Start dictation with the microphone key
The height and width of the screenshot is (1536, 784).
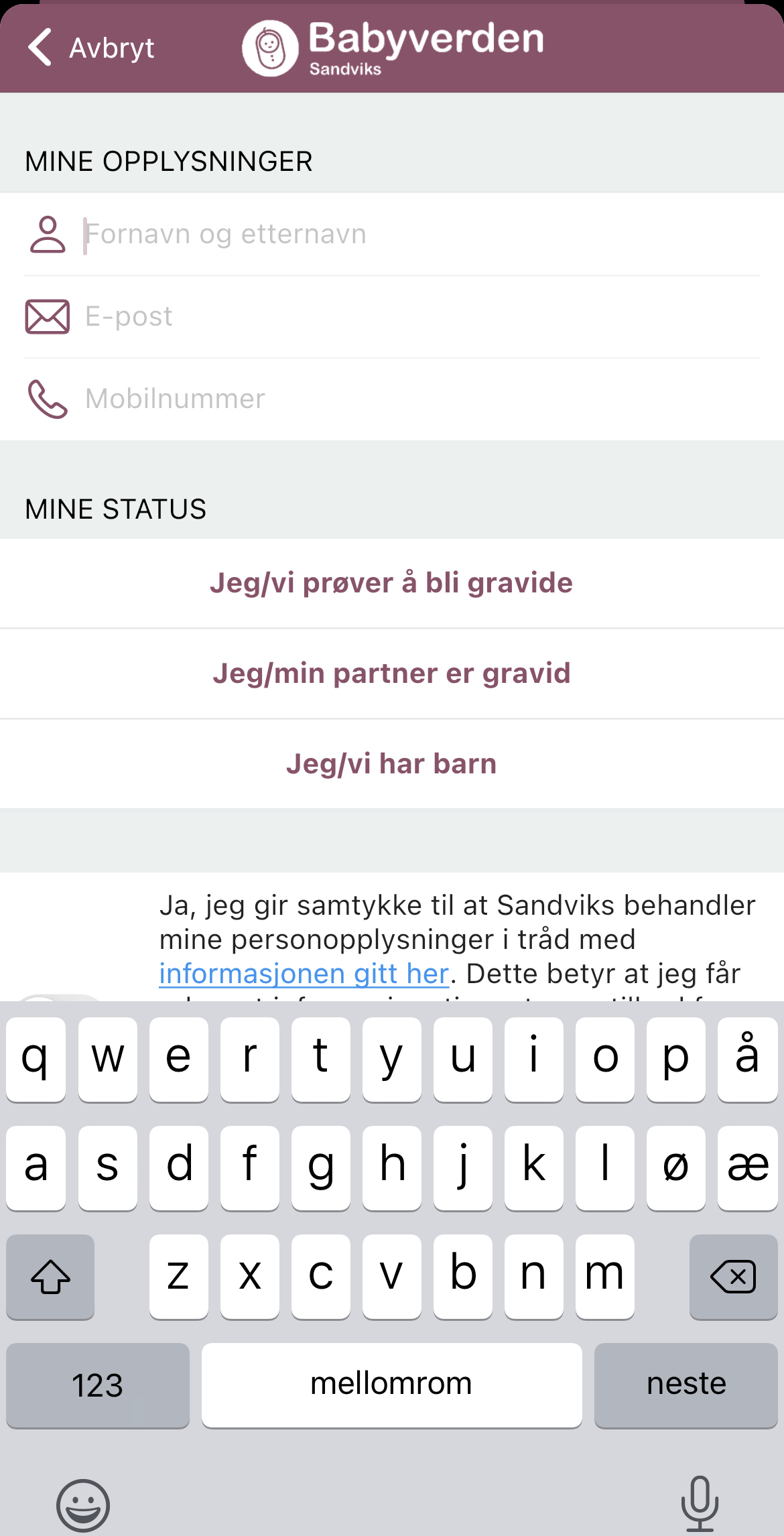(x=700, y=1504)
